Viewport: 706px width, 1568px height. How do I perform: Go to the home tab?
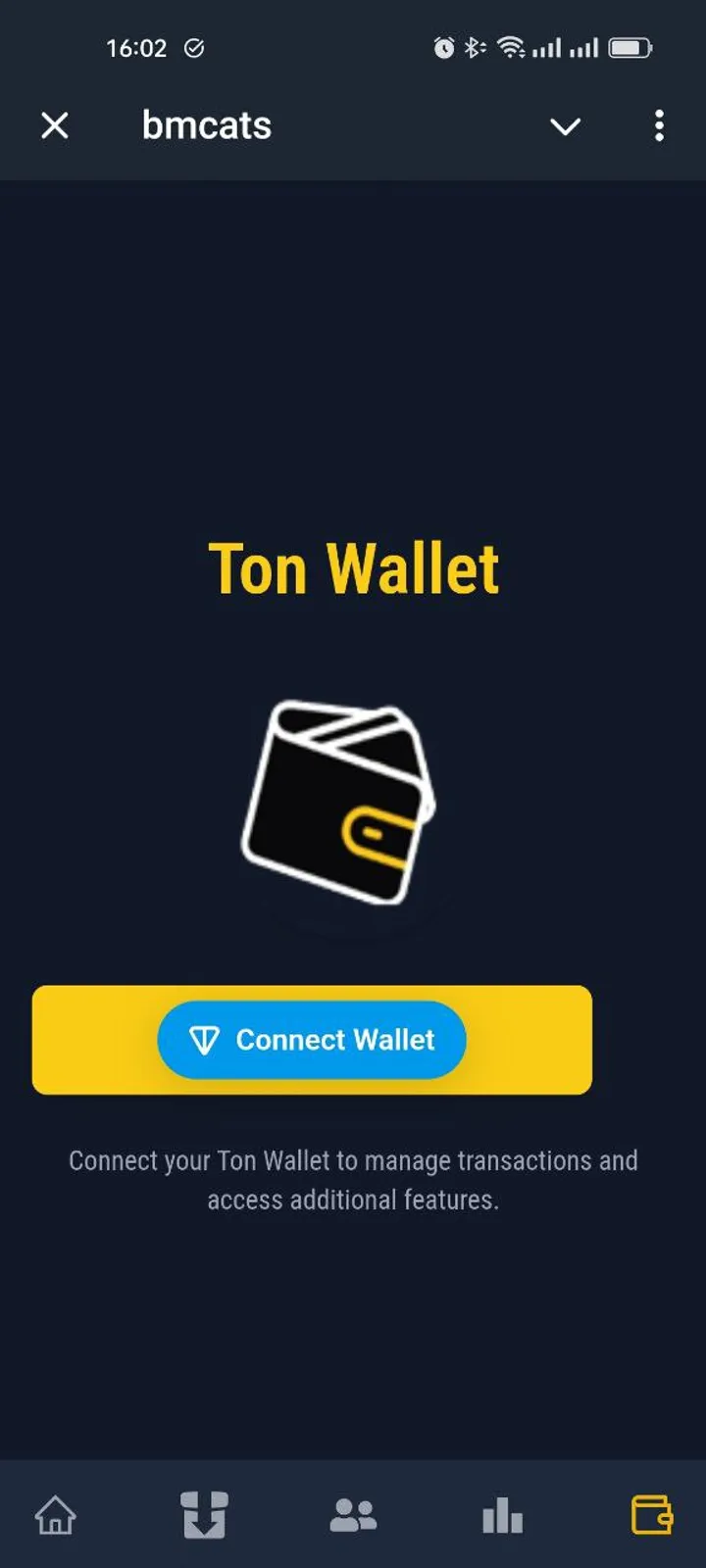56,1515
